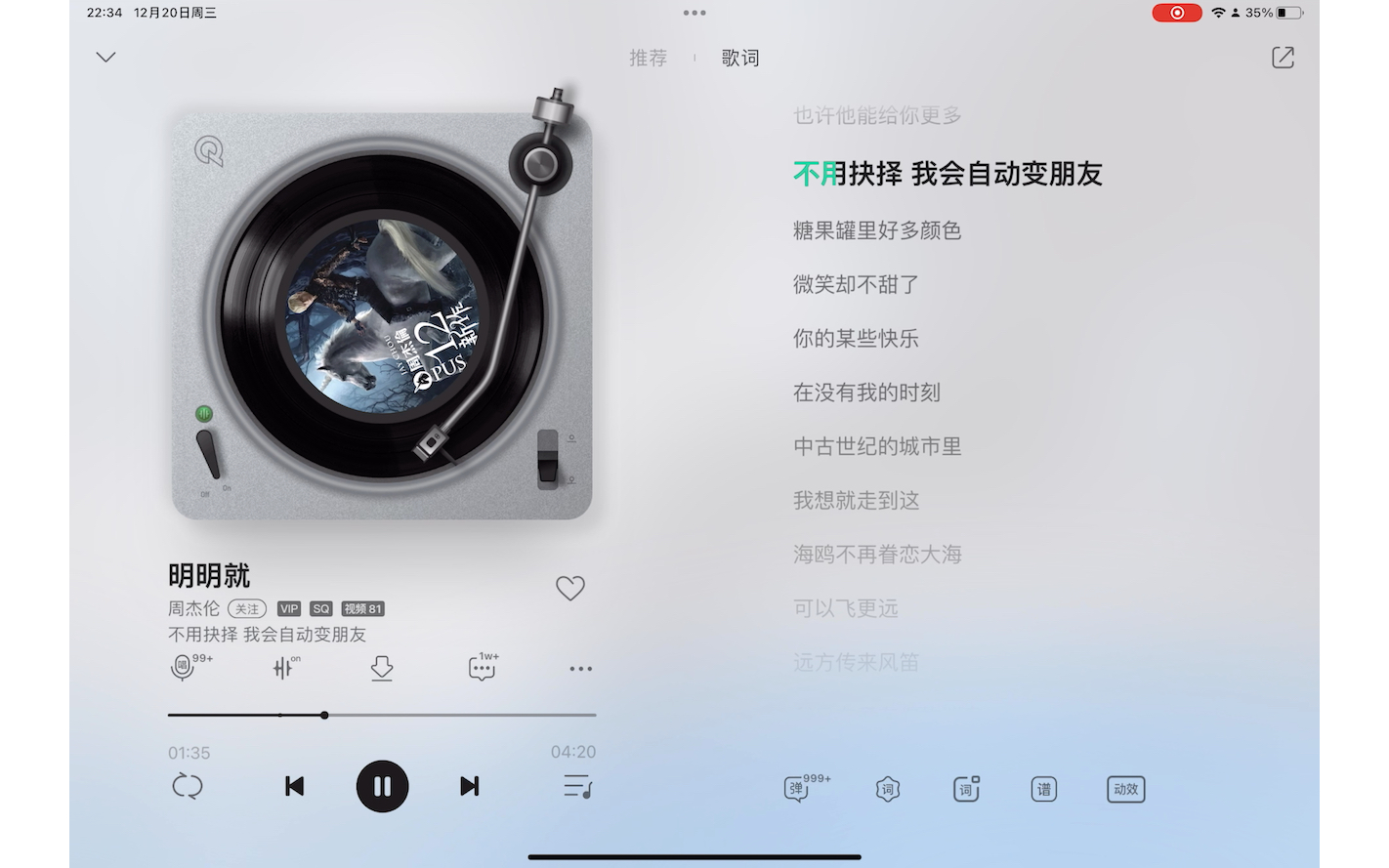Collapse the player with the down chevron
This screenshot has height=868, width=1389.
pos(106,58)
